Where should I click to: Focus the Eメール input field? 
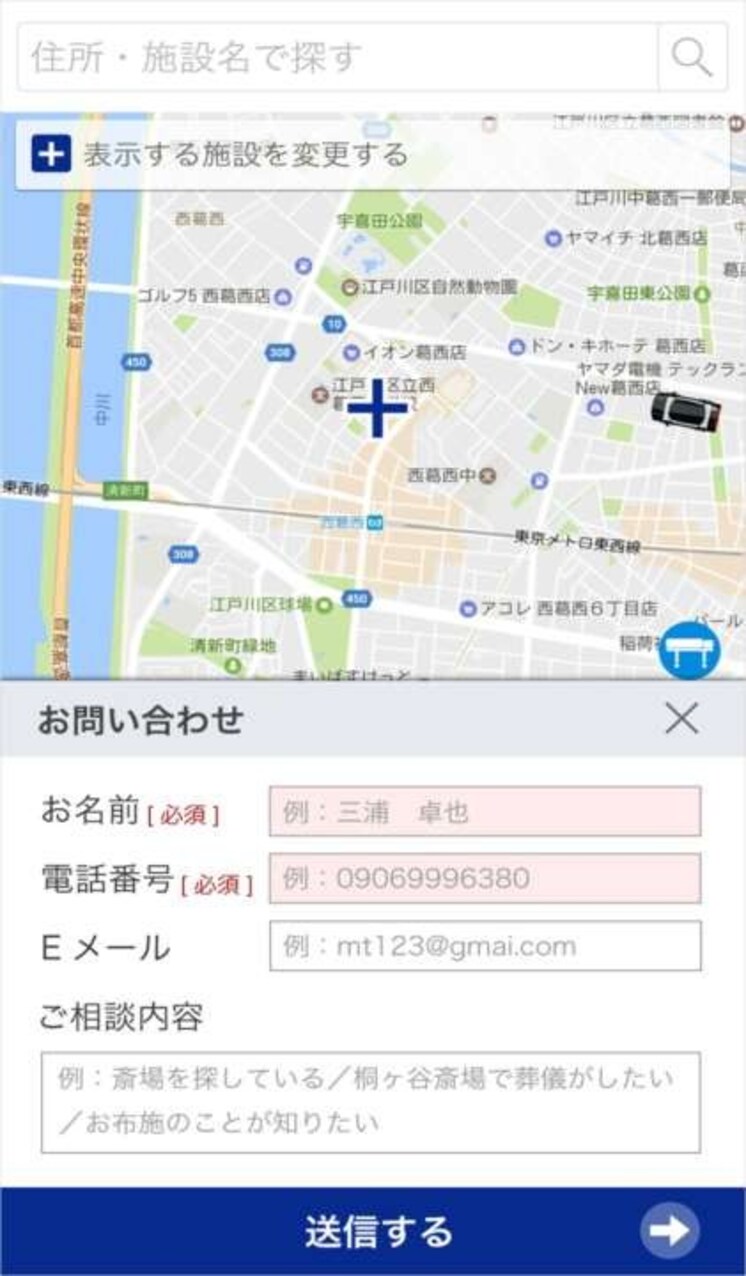pyautogui.click(x=485, y=946)
